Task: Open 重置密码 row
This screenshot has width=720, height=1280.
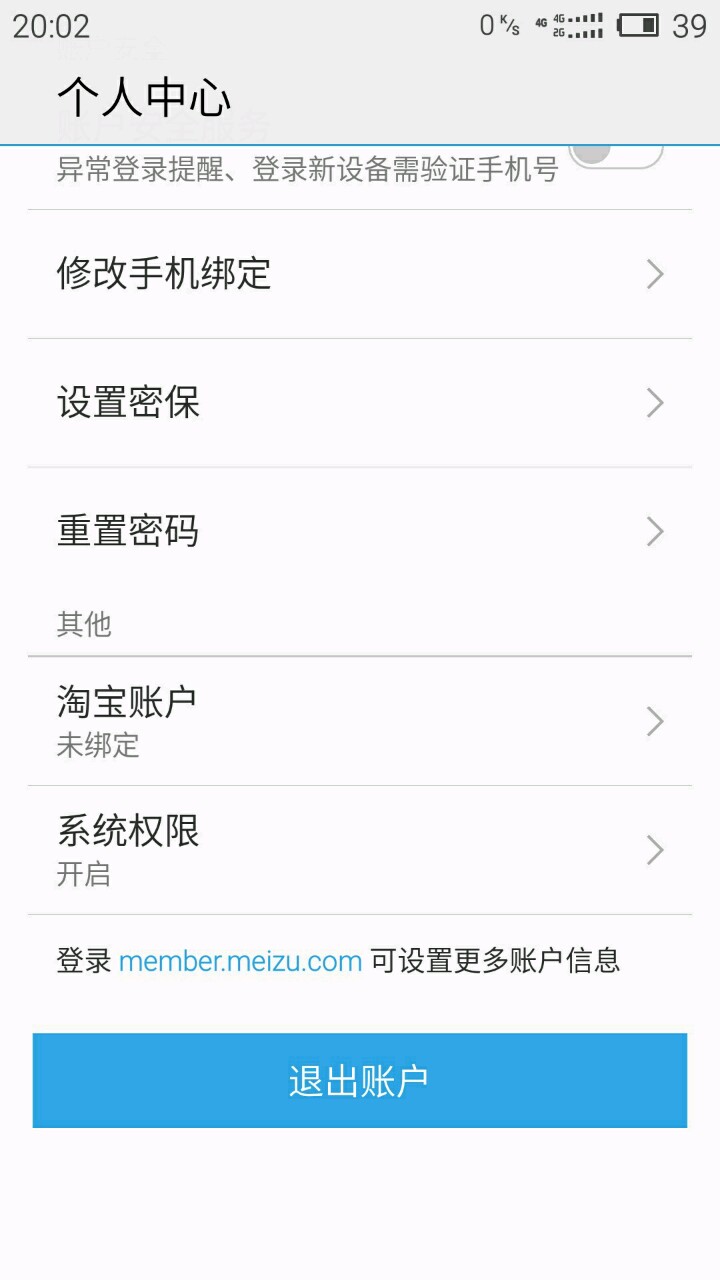Action: tap(360, 531)
